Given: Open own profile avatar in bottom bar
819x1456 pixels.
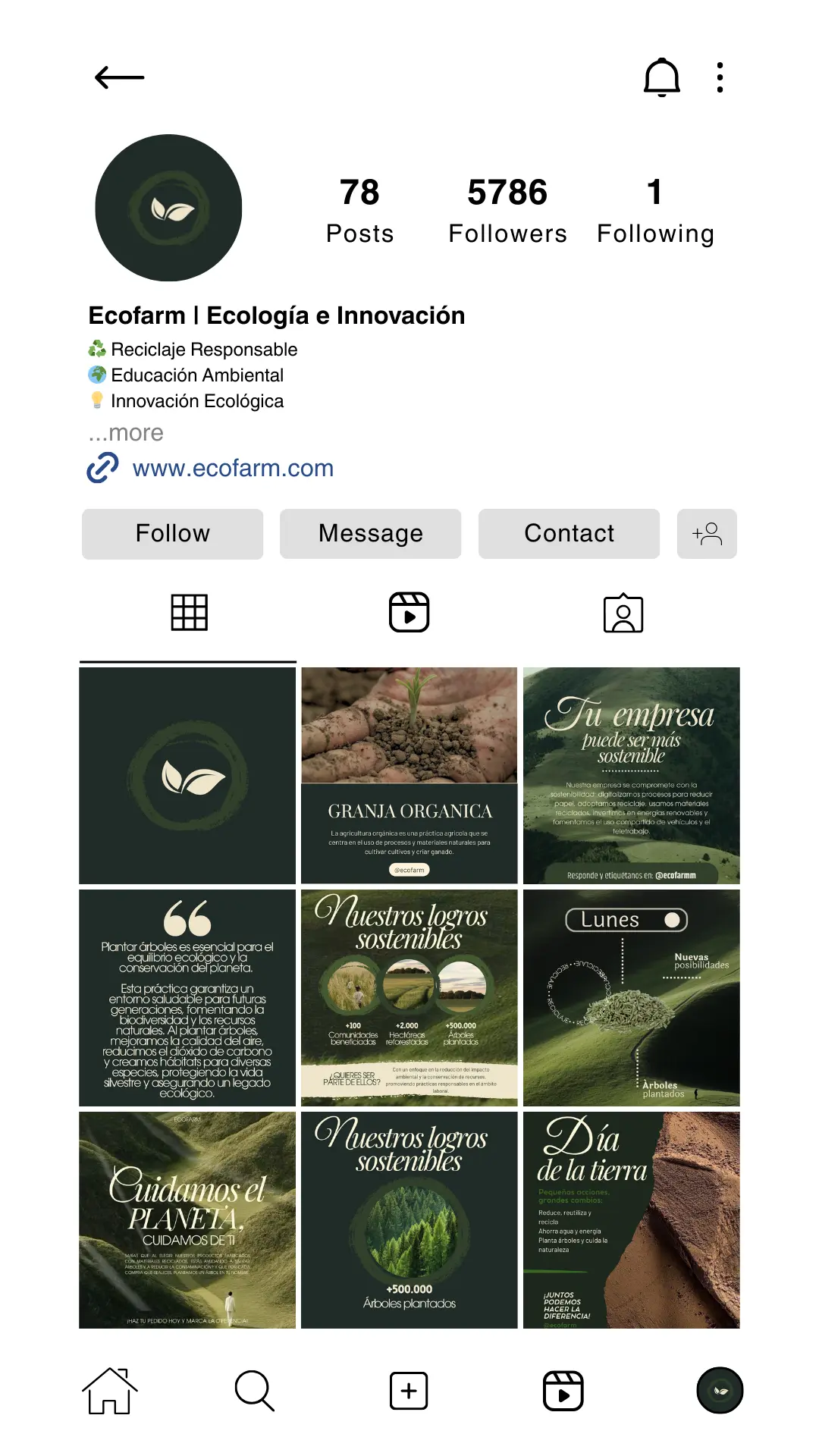Looking at the screenshot, I should click(720, 1391).
